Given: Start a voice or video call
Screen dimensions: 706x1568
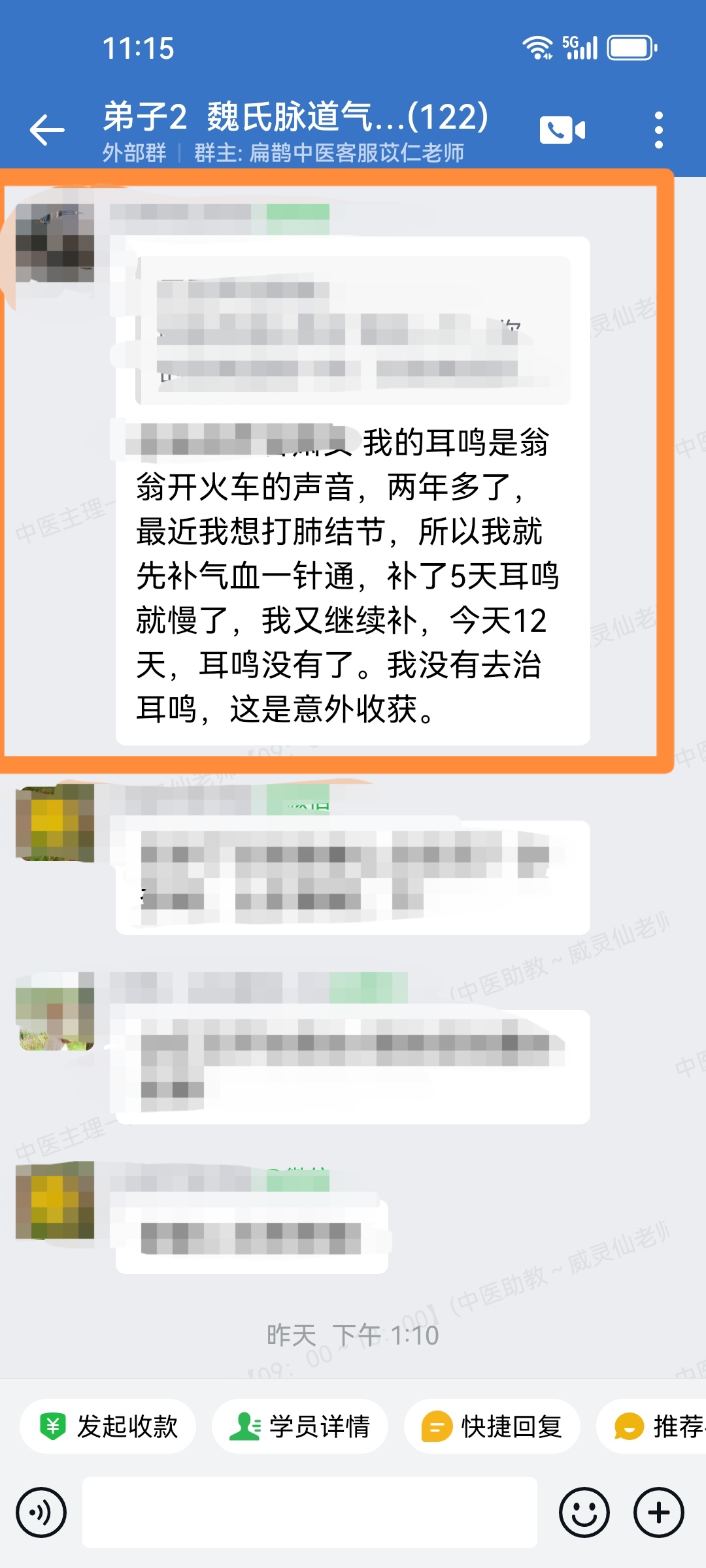Looking at the screenshot, I should click(562, 129).
